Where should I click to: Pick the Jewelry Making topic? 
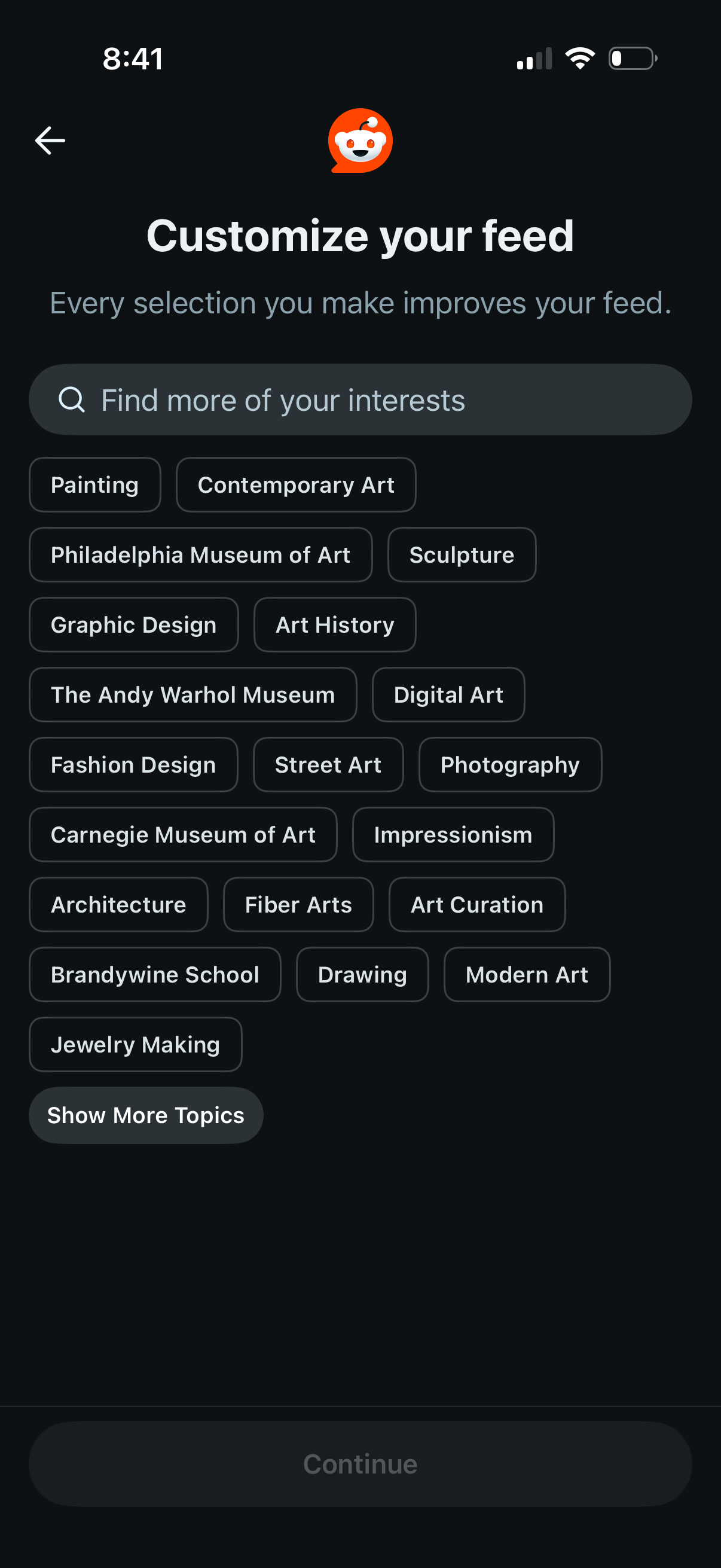135,1044
